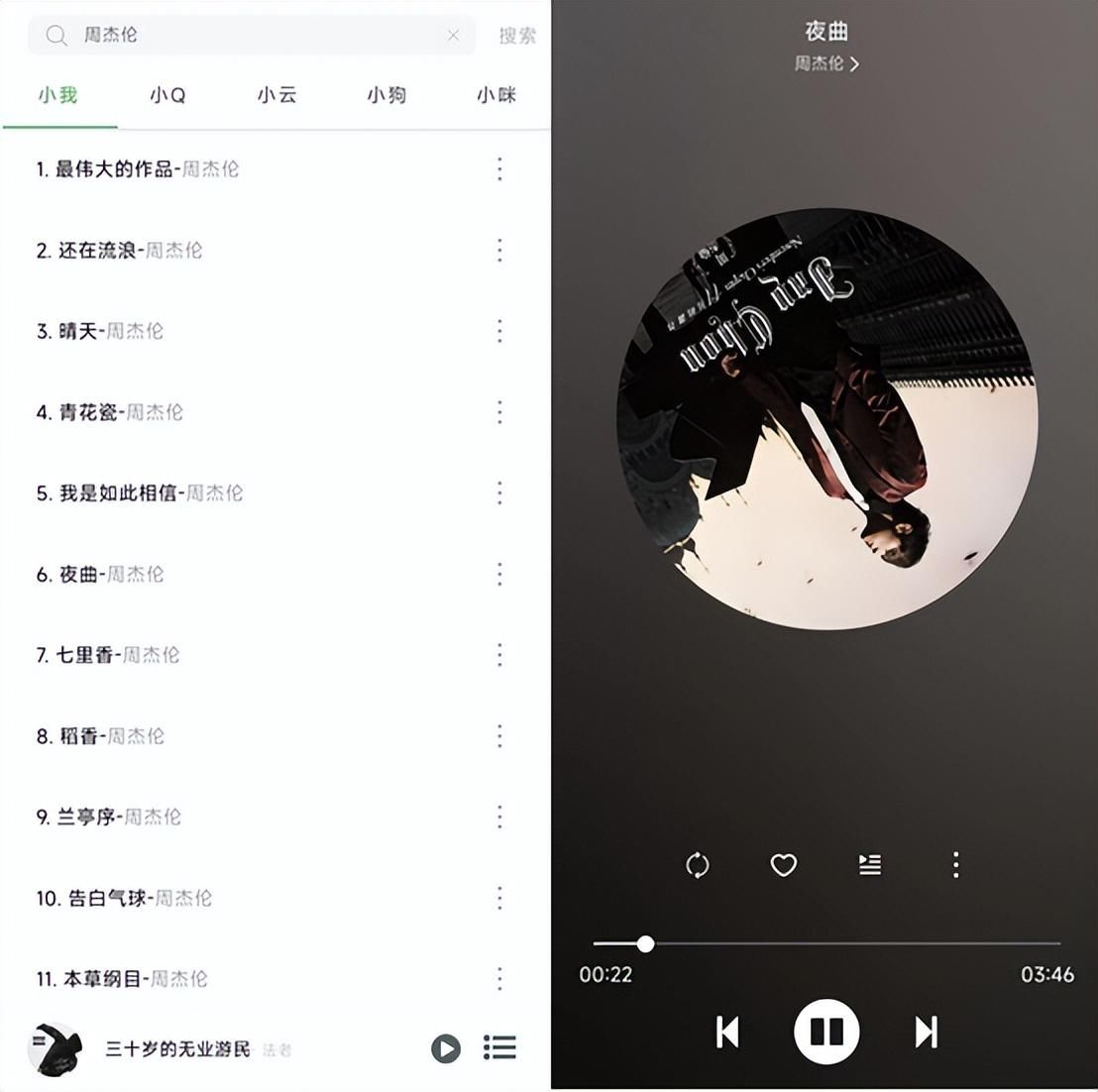Screen dimensions: 1098x1092
Task: Play the song 晴天
Action: click(100, 331)
